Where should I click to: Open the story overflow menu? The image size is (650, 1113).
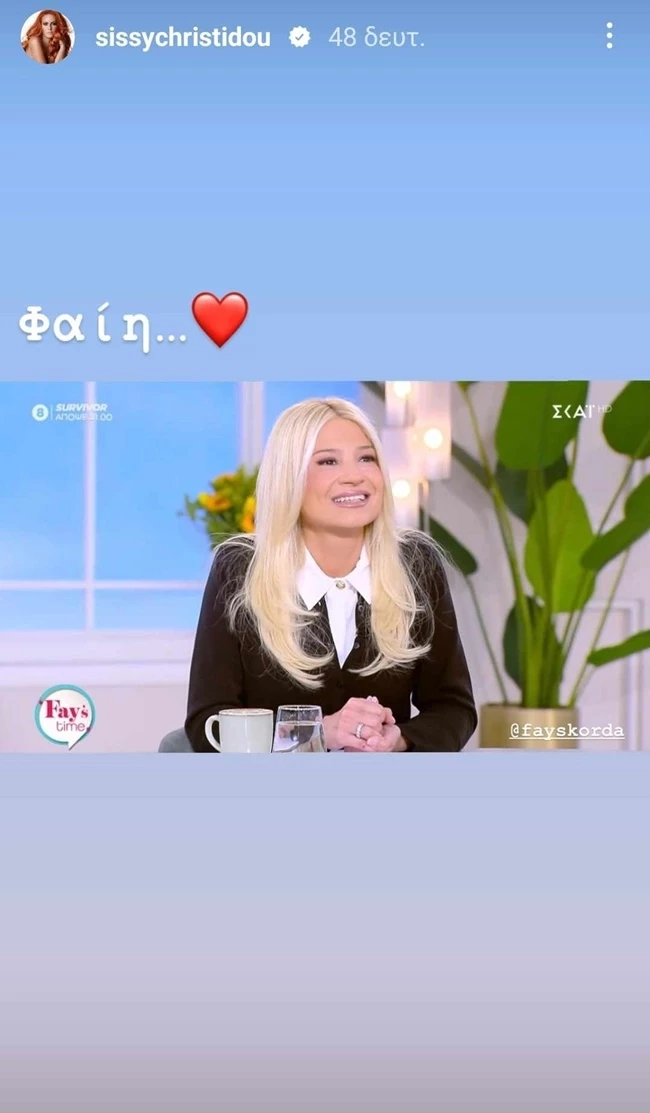coord(609,37)
